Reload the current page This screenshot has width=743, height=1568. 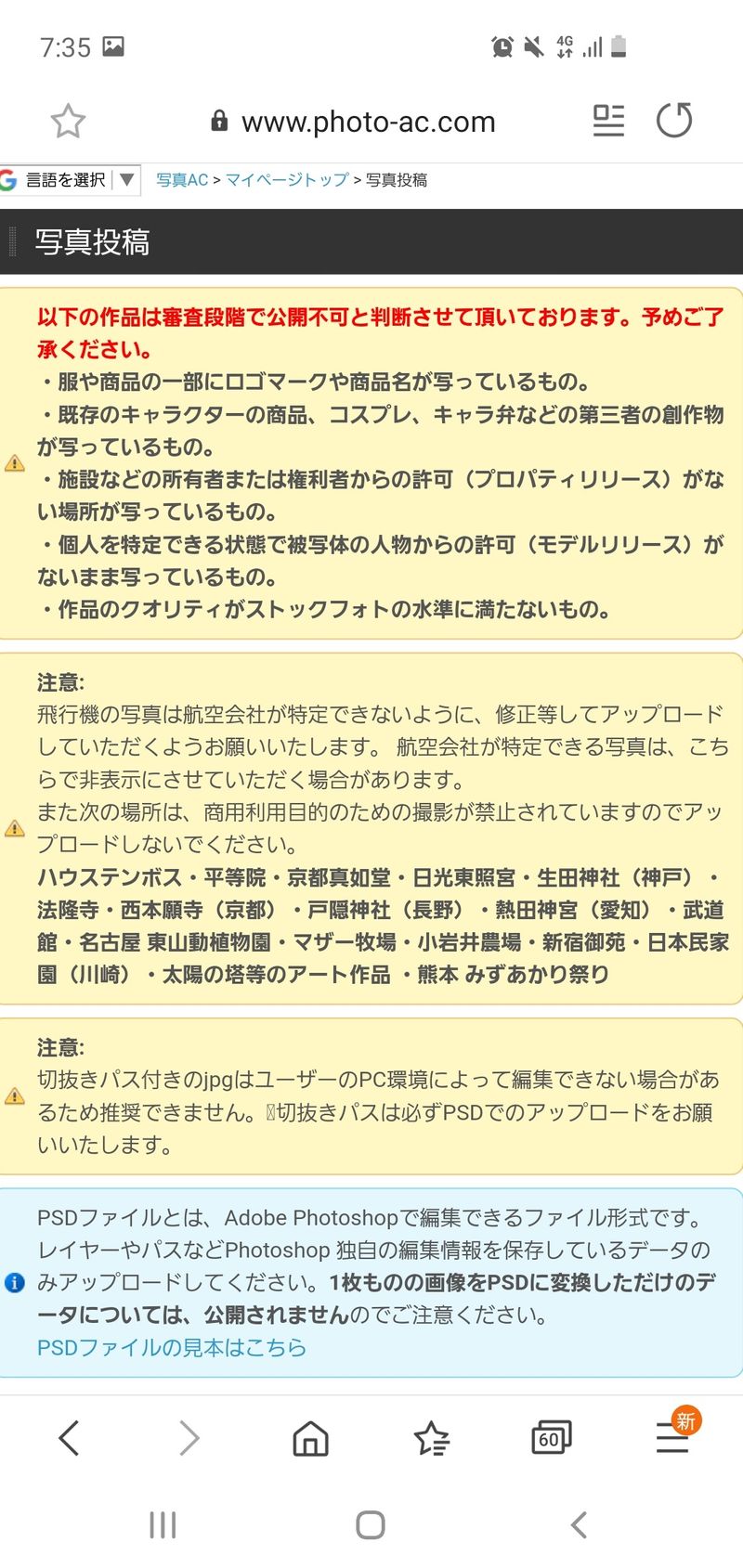[674, 121]
